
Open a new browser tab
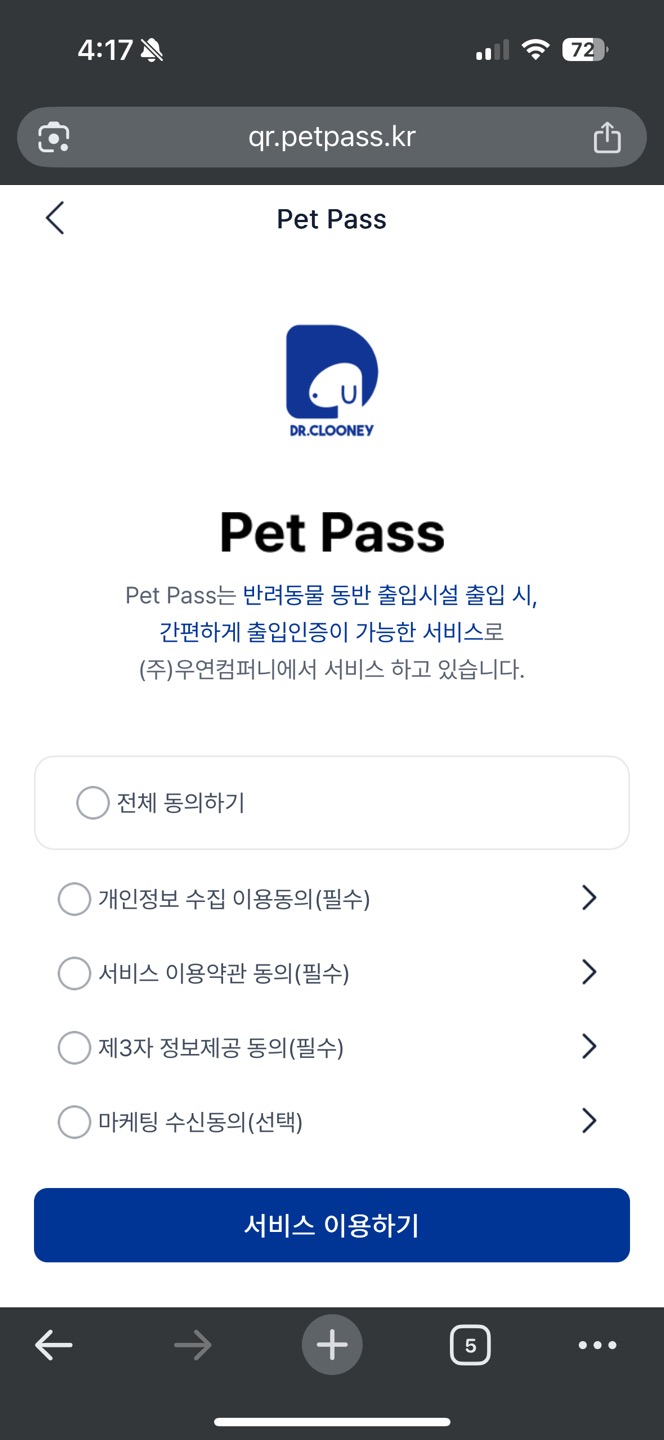(x=332, y=1345)
